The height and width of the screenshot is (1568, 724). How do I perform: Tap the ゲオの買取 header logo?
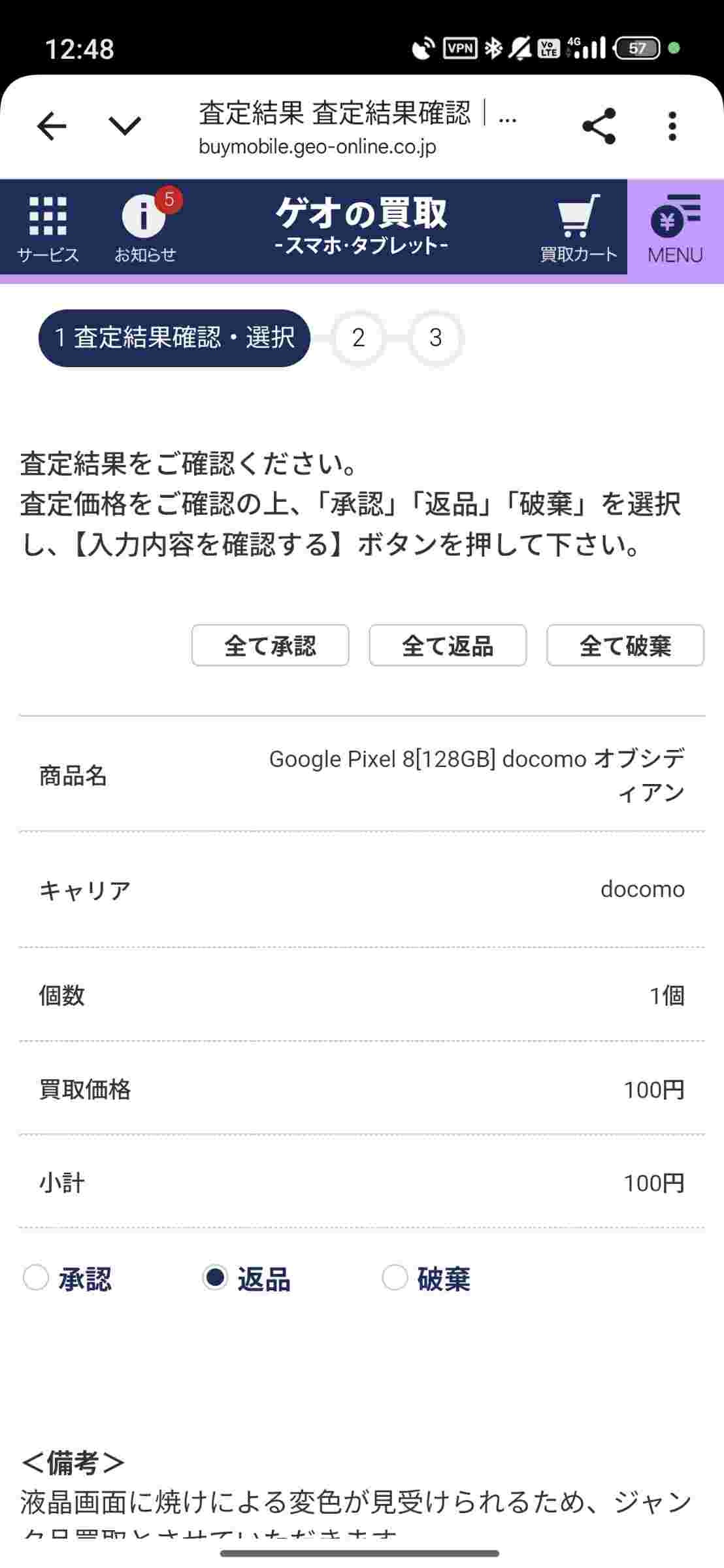pos(361,225)
